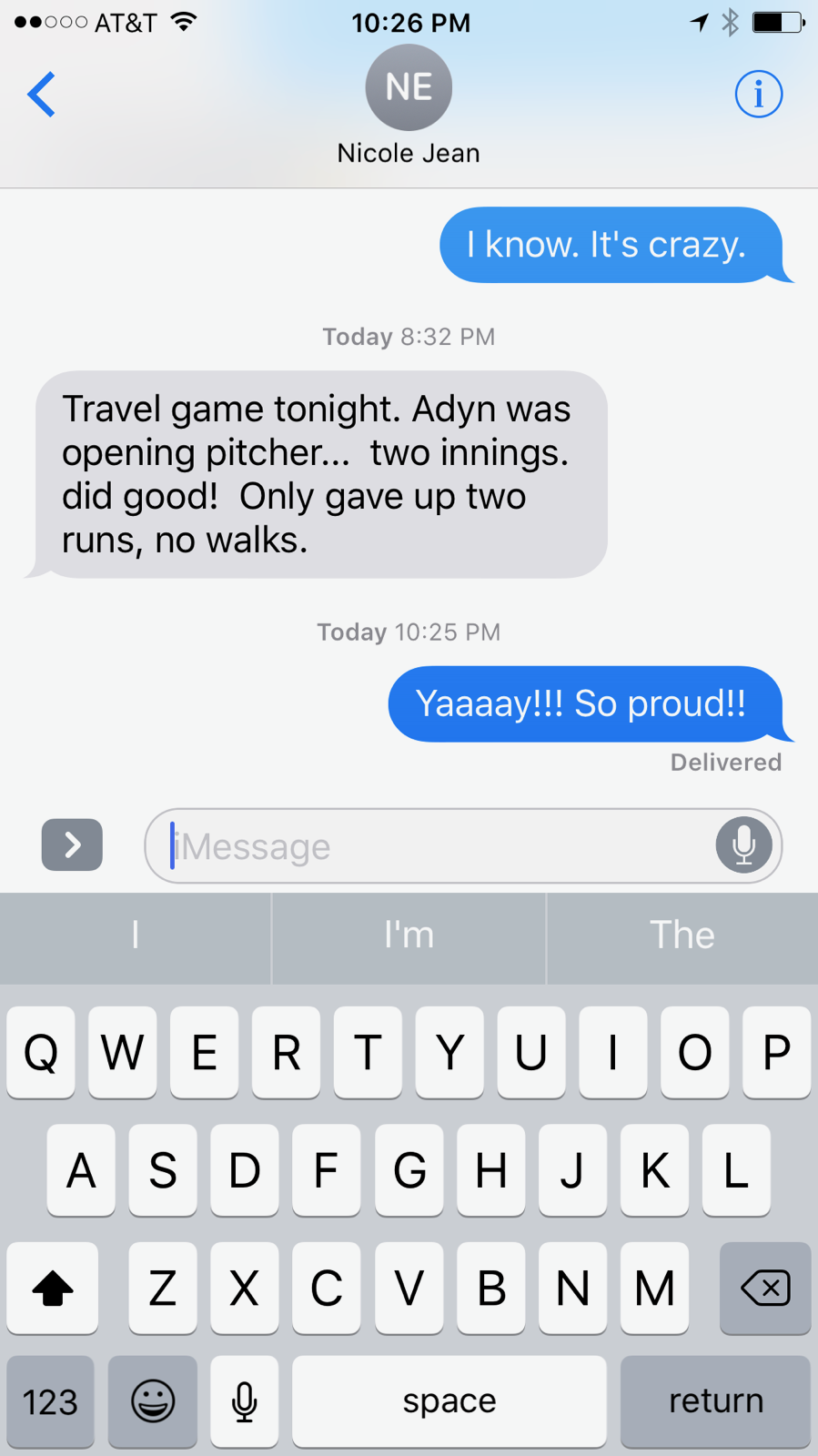Hit the return key
The image size is (818, 1456).
pyautogui.click(x=716, y=1401)
